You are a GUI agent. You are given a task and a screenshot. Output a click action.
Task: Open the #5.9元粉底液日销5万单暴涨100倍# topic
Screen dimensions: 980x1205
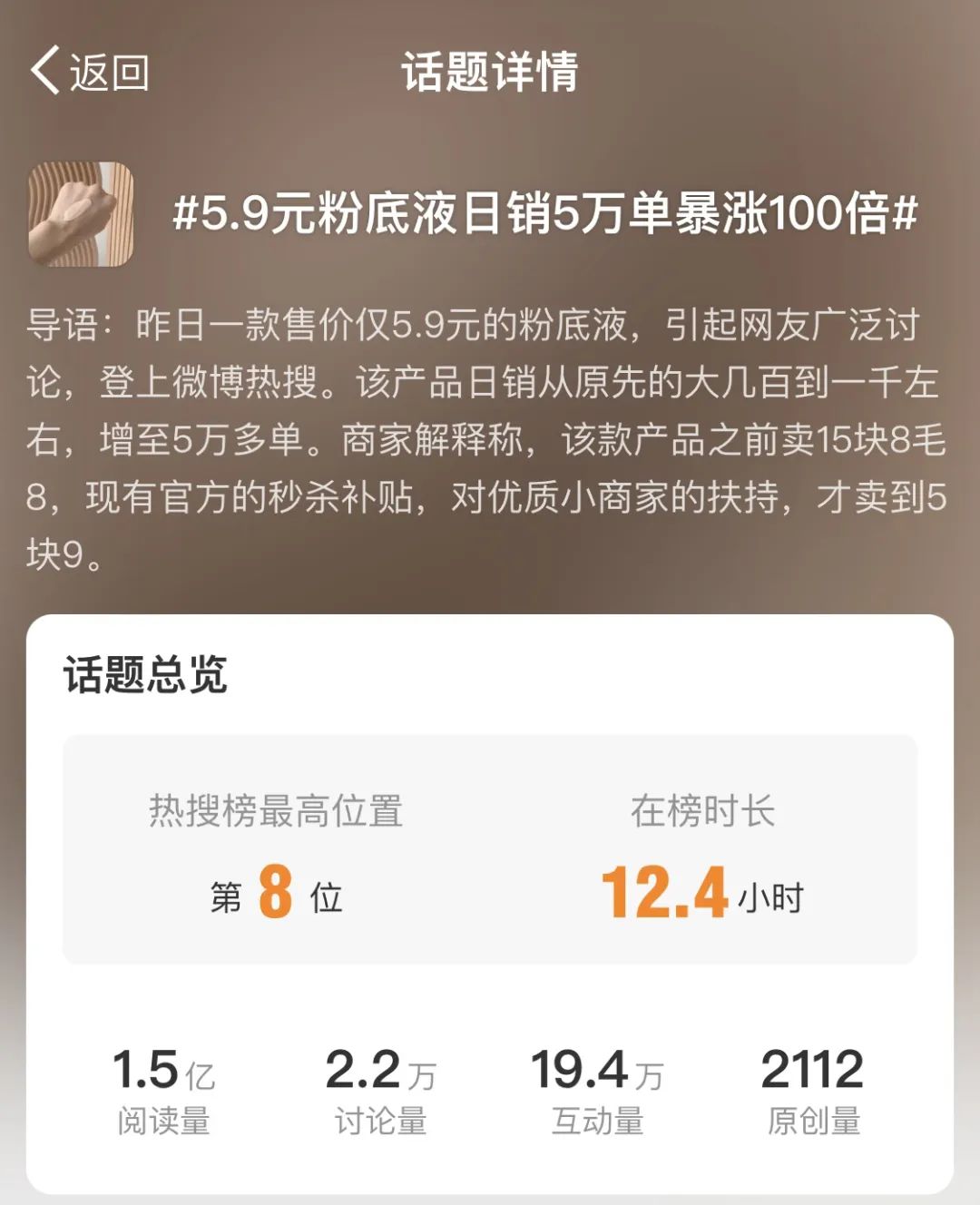tap(544, 214)
